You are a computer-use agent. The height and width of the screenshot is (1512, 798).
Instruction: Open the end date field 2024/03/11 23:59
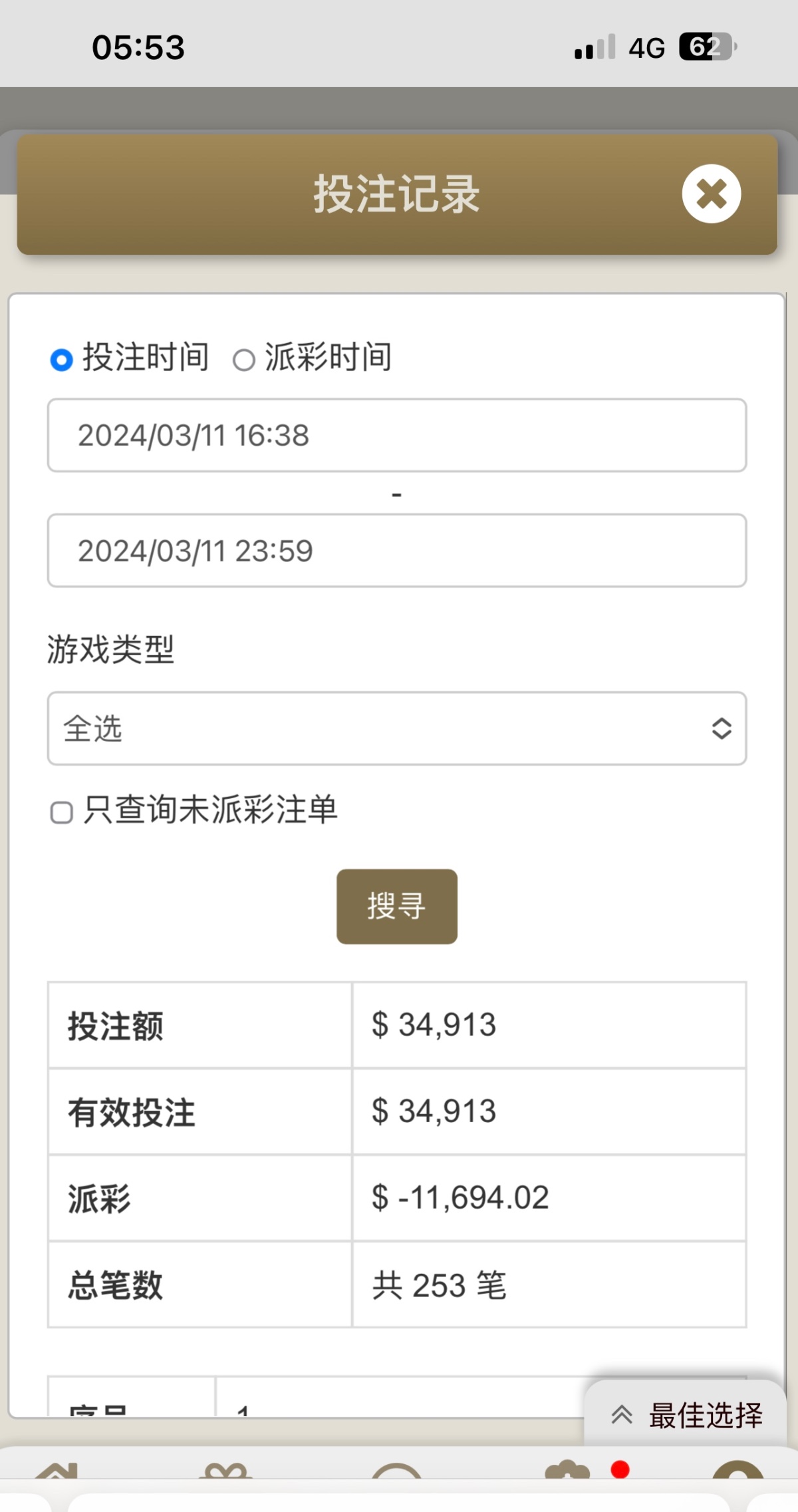coord(396,551)
